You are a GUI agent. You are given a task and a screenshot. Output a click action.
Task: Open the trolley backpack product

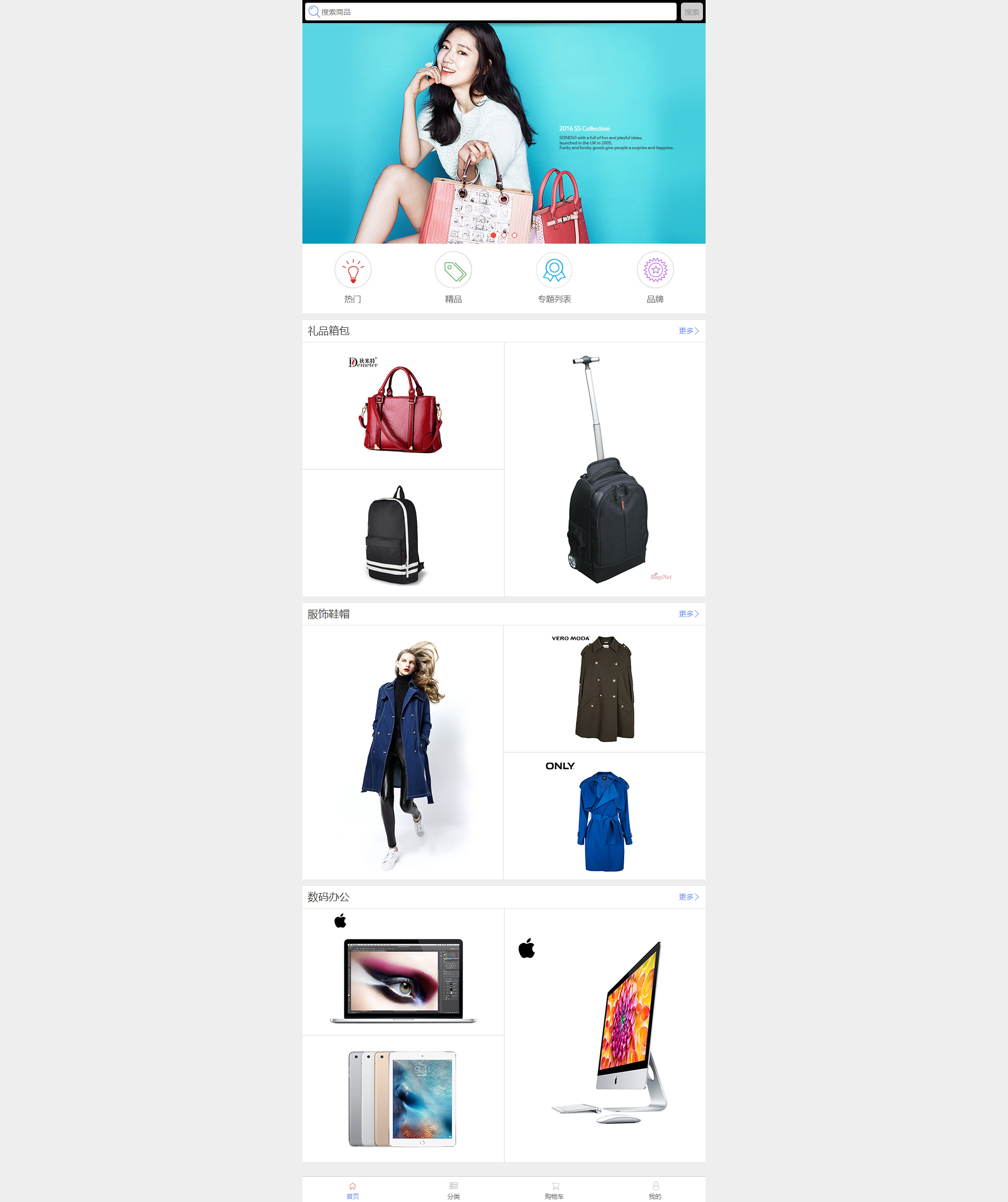[x=604, y=469]
